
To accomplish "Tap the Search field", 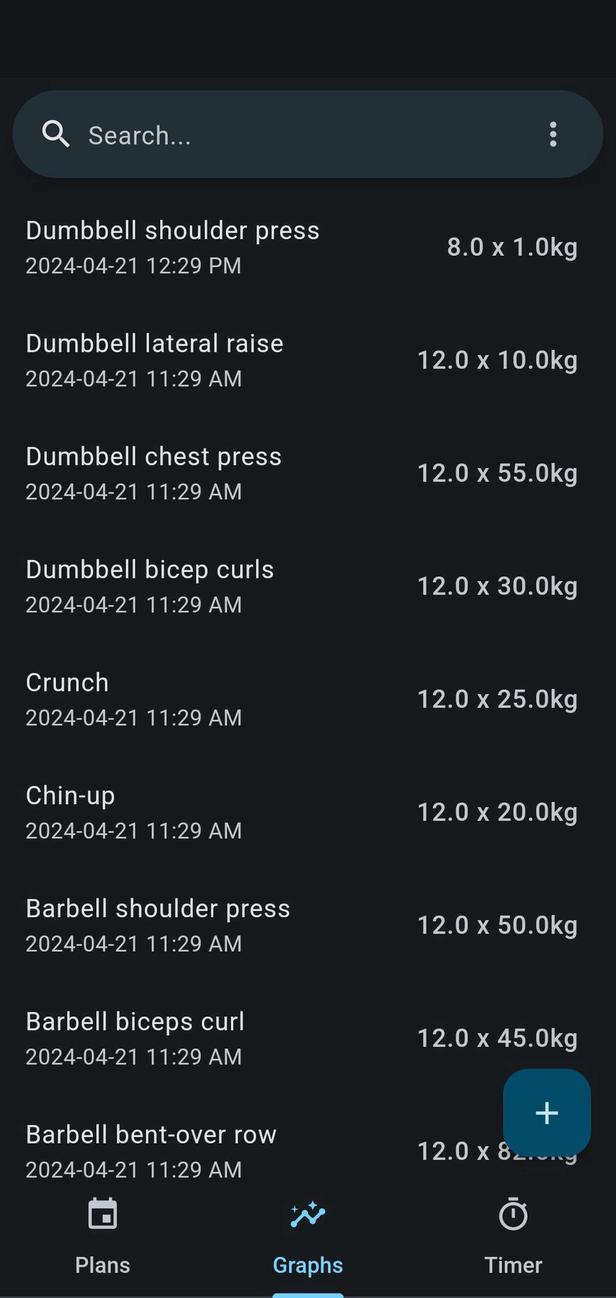I will coord(290,135).
